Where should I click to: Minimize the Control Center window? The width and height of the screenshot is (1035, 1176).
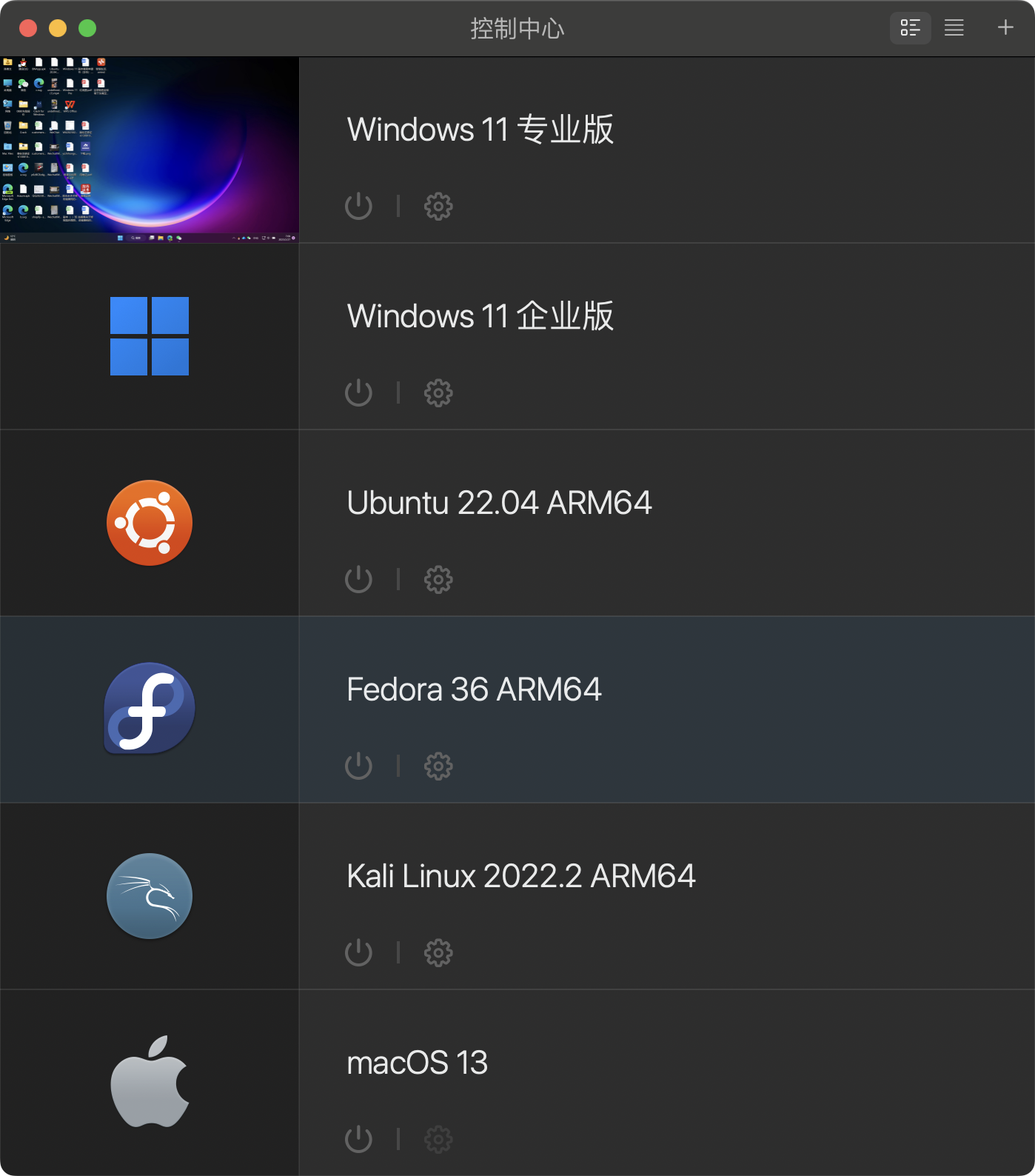tap(58, 28)
